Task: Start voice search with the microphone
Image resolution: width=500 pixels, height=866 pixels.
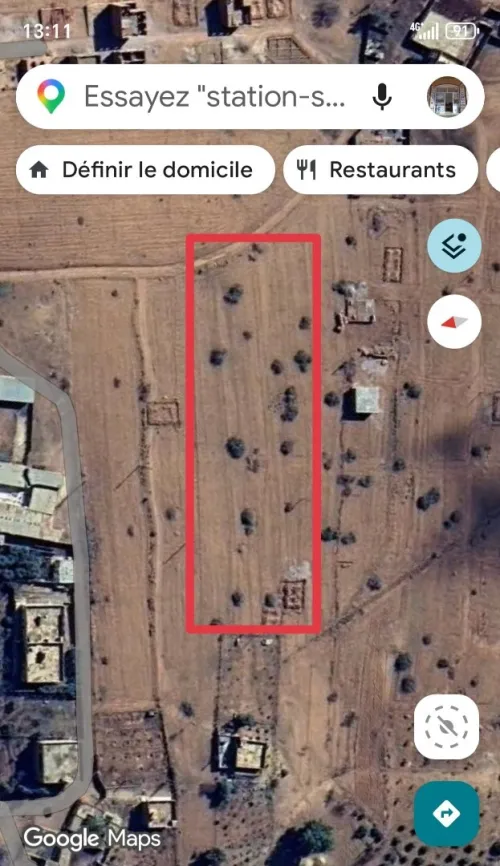Action: tap(382, 97)
